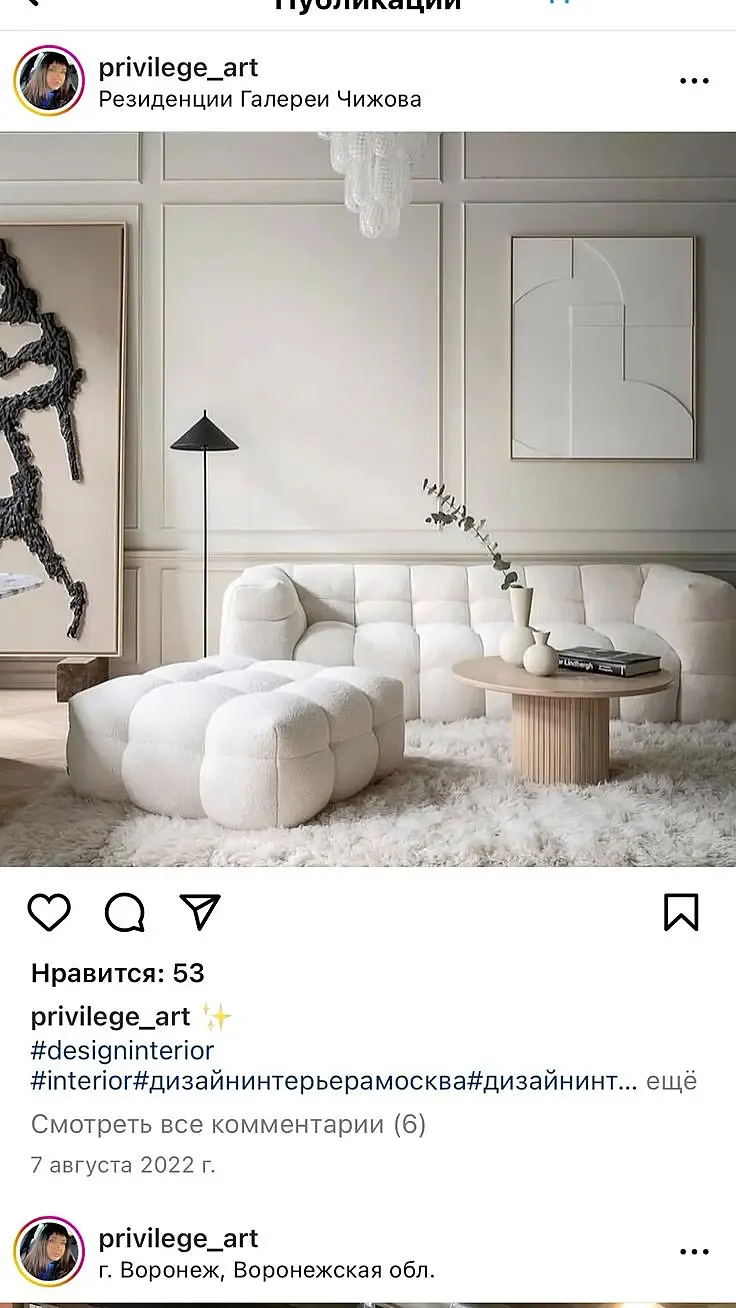Screen dimensions: 736x1308
Task: Open location г. Воронеж, Воронежская обл.
Action: click(266, 1271)
